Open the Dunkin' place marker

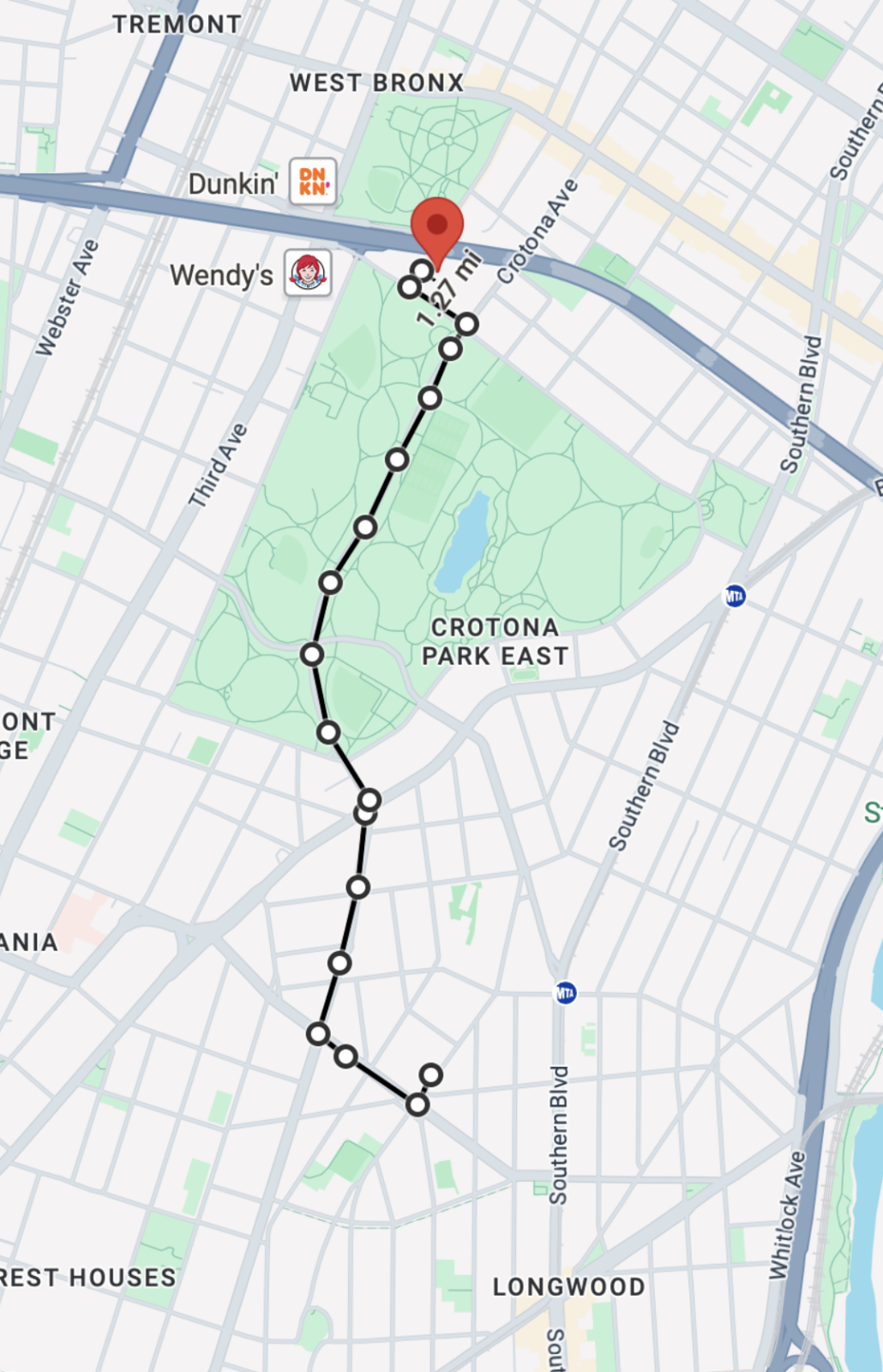(x=312, y=181)
